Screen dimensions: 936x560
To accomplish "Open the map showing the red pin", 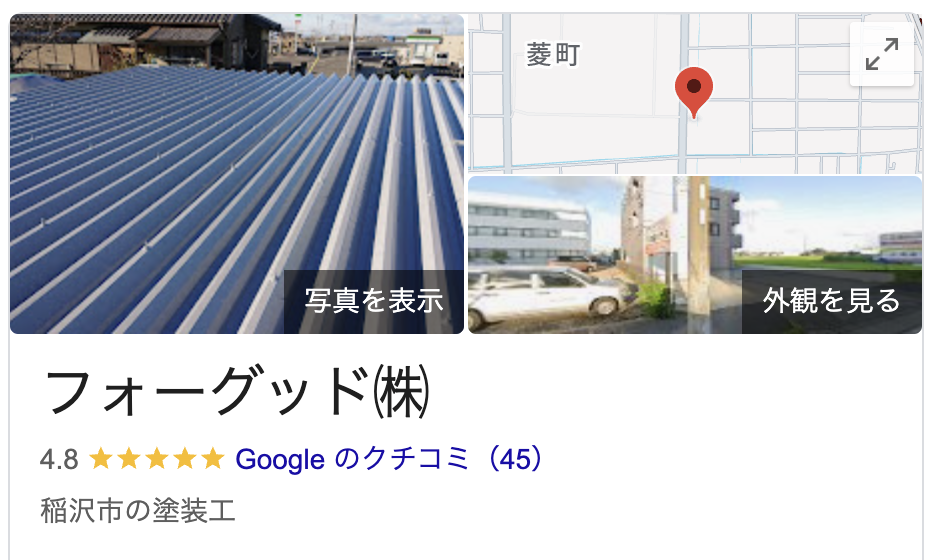I will (640, 110).
